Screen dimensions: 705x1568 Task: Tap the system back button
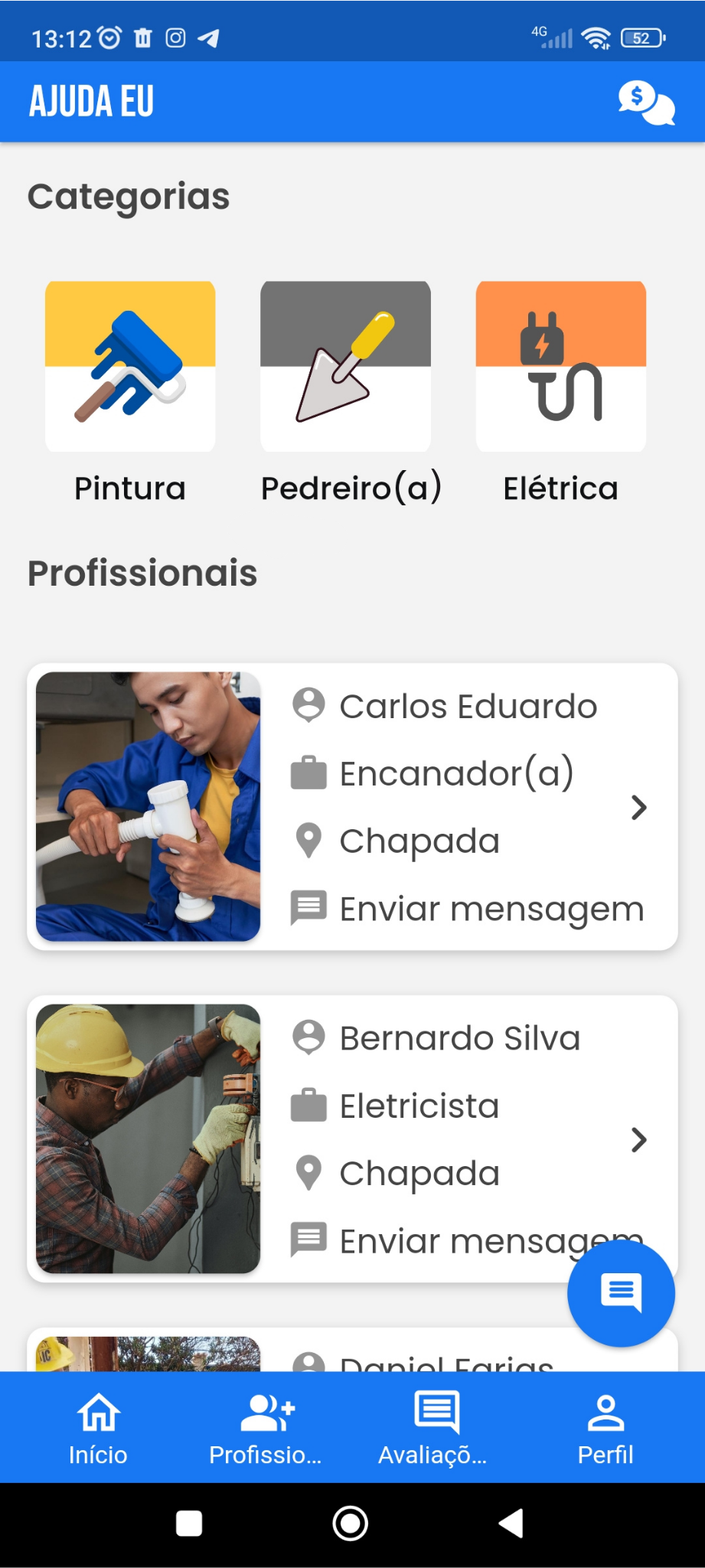click(511, 1524)
